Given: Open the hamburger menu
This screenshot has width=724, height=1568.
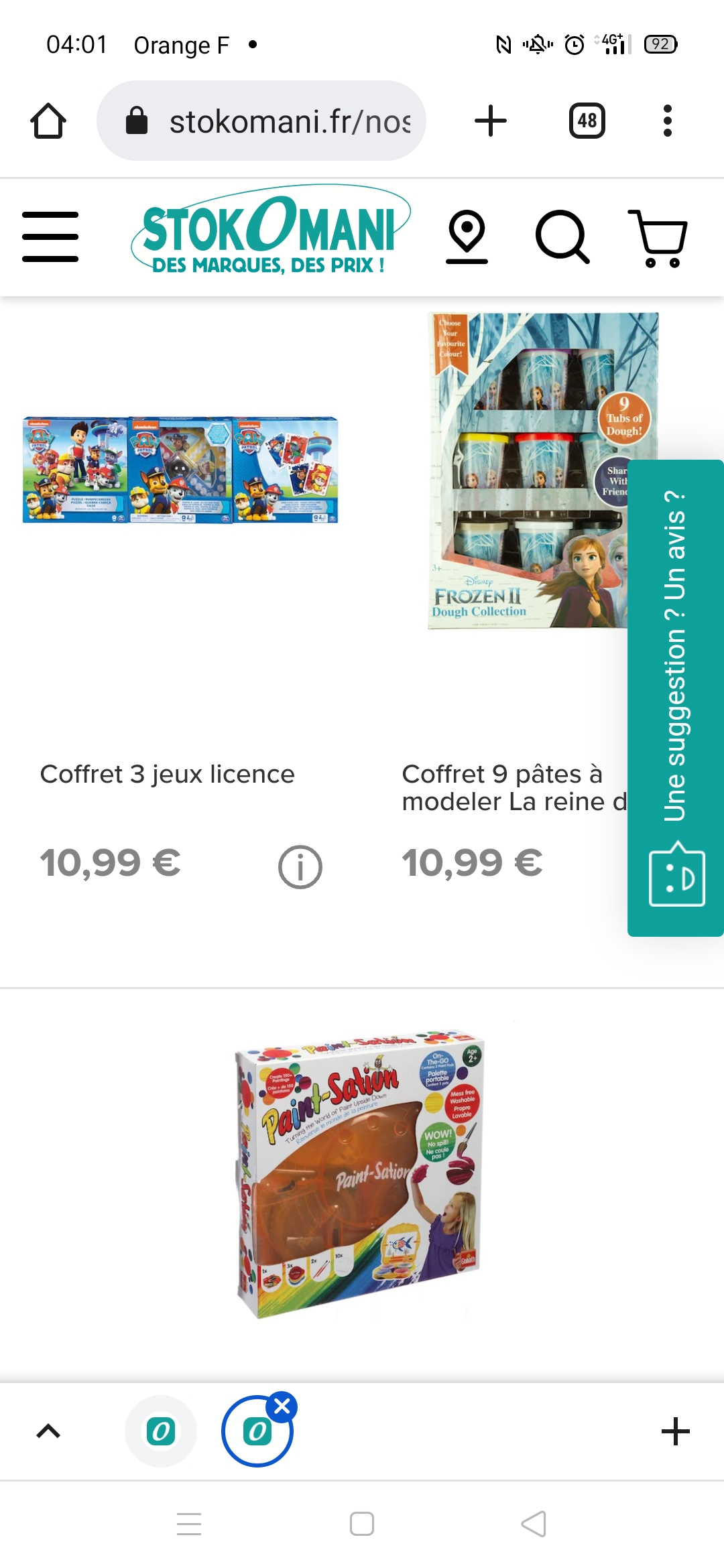Looking at the screenshot, I should click(50, 237).
